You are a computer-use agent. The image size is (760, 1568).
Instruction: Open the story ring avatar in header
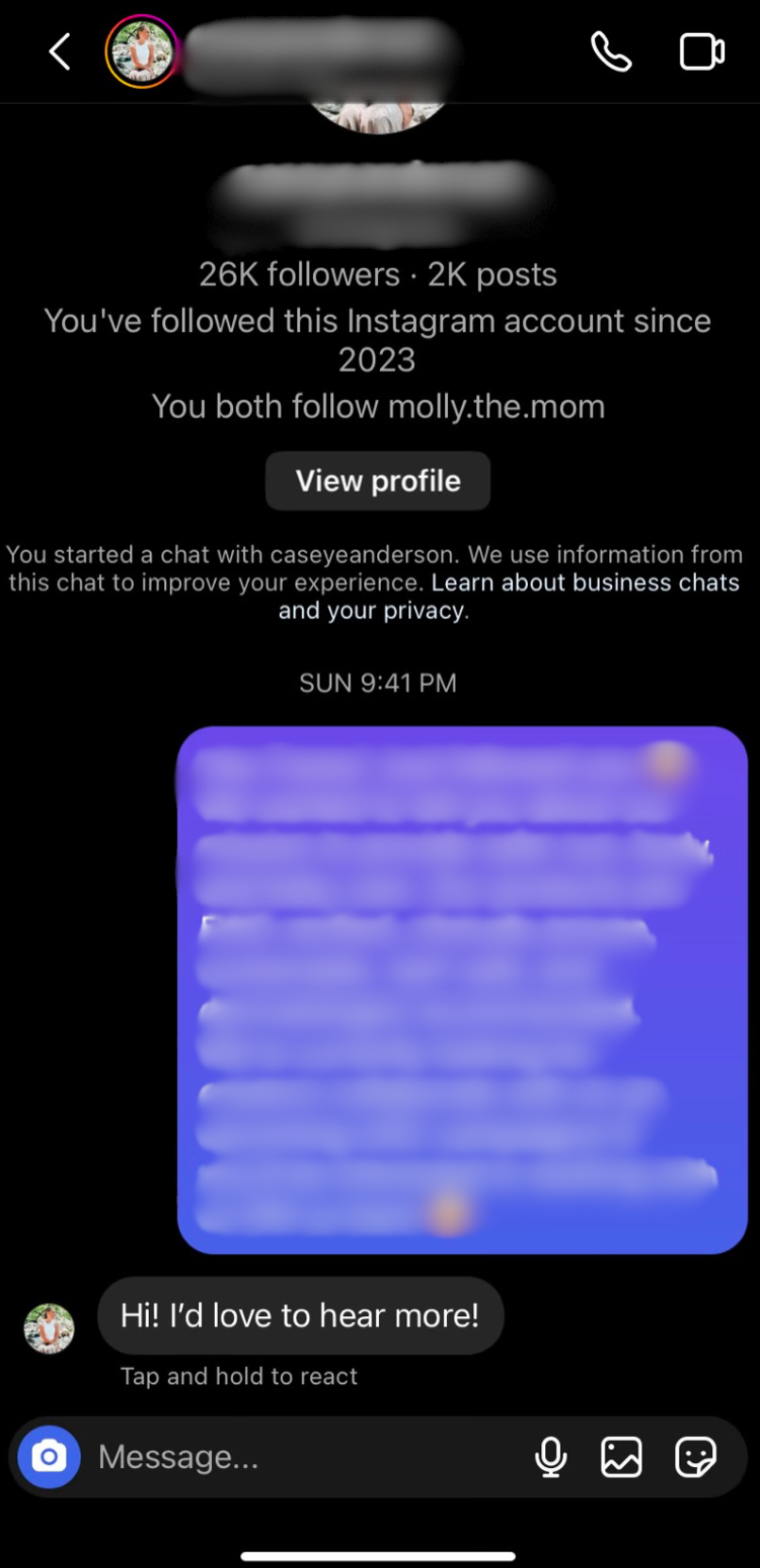141,52
